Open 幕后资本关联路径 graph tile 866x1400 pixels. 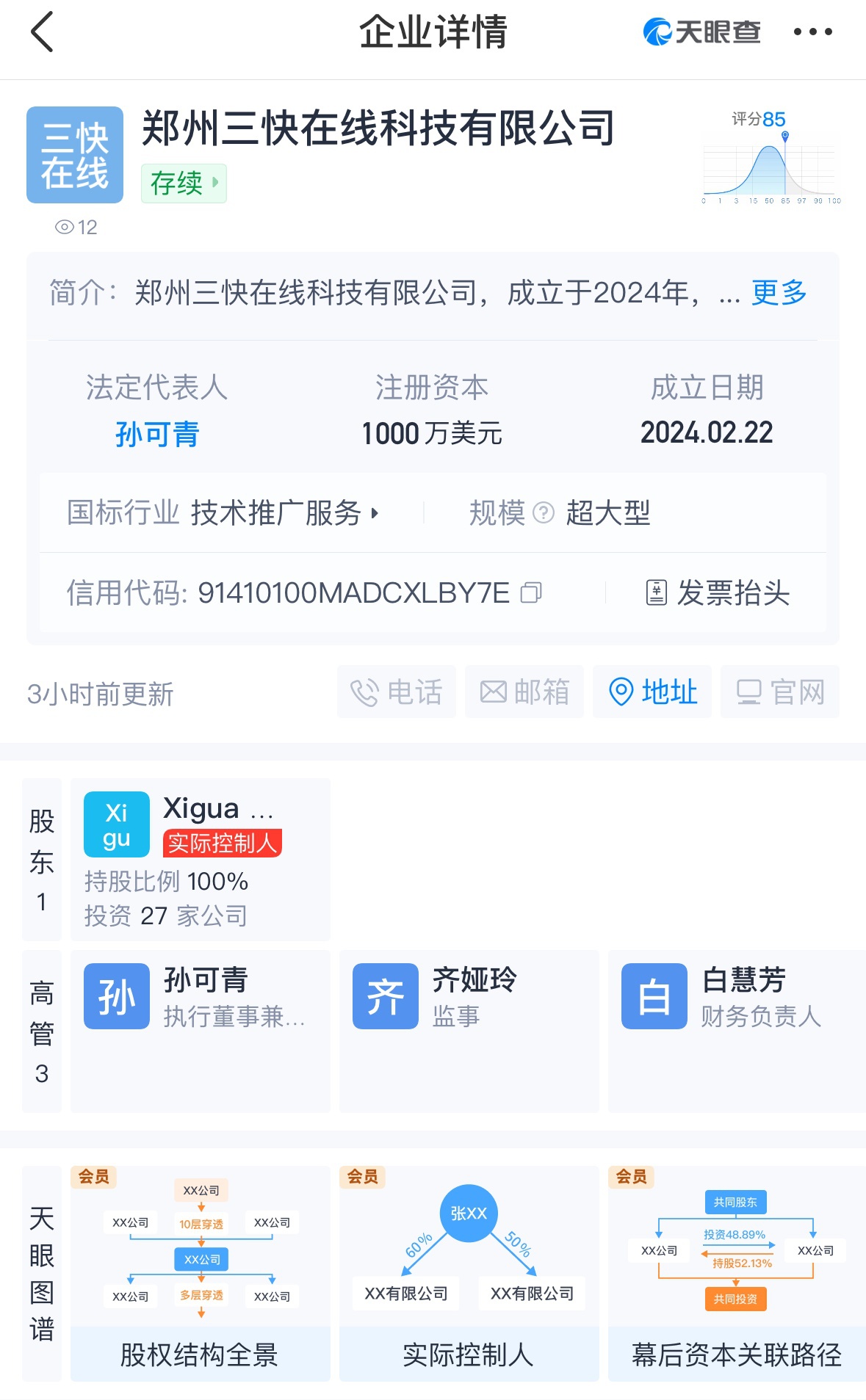pos(737,1274)
